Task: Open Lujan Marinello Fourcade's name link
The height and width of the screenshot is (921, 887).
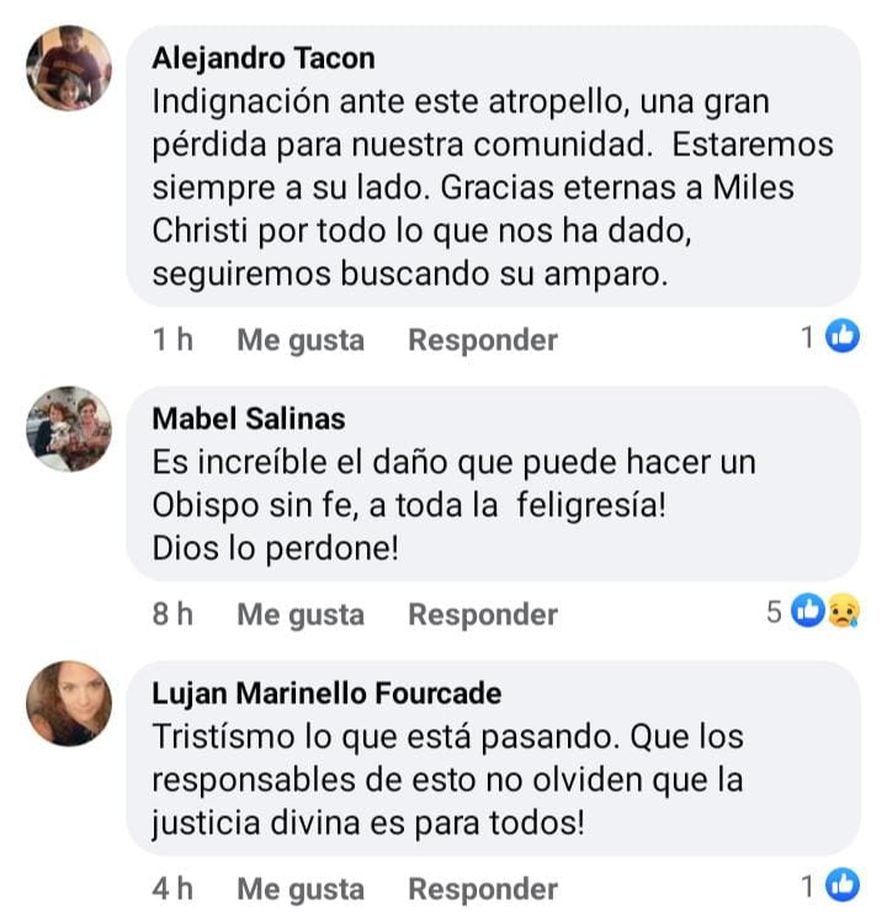Action: [326, 692]
